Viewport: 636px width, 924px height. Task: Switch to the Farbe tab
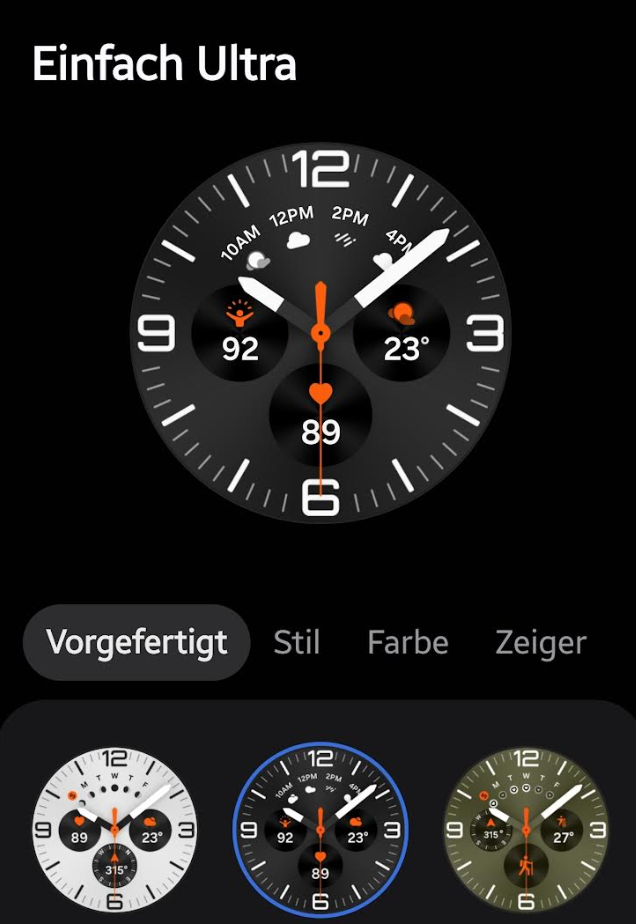tap(407, 642)
